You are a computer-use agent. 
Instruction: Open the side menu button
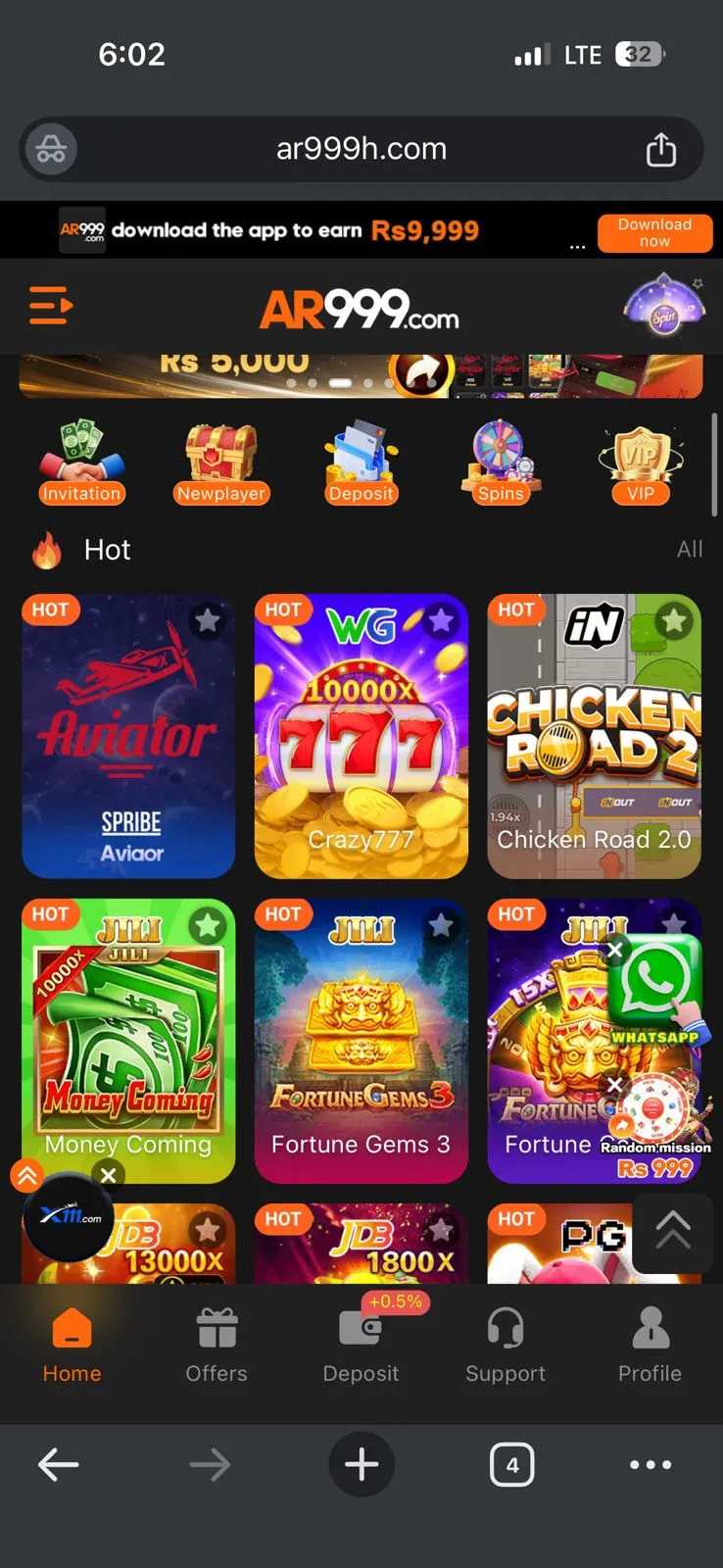(x=51, y=306)
